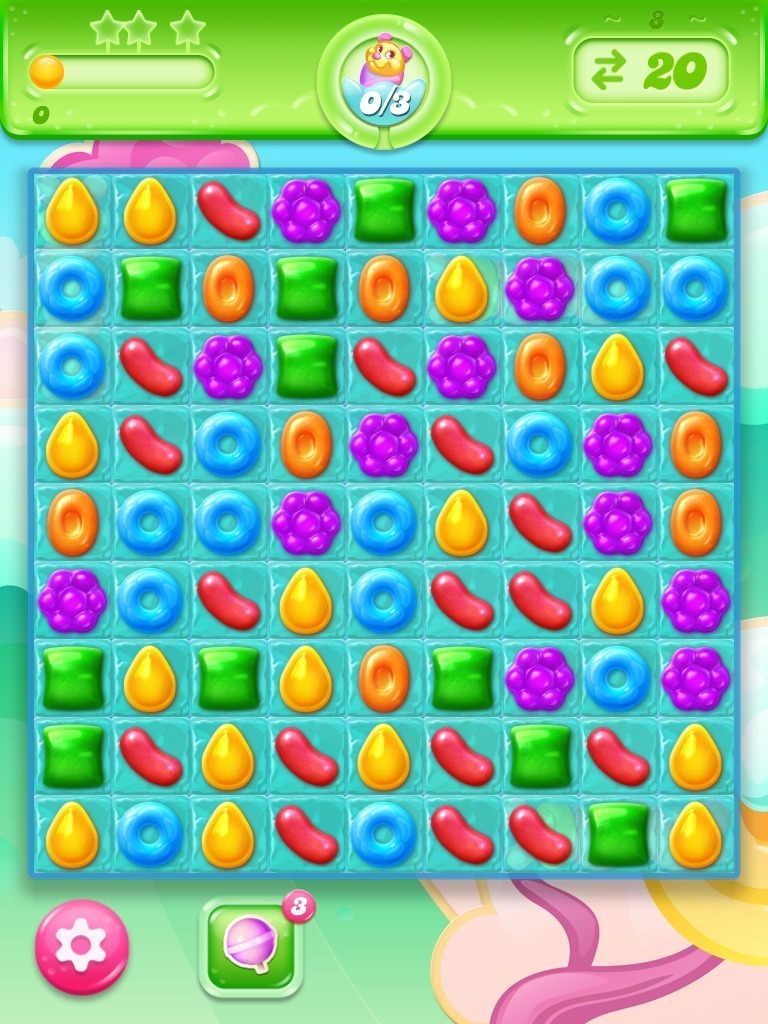Select the lollipop hammer booster
The height and width of the screenshot is (1024, 768).
coord(250,946)
